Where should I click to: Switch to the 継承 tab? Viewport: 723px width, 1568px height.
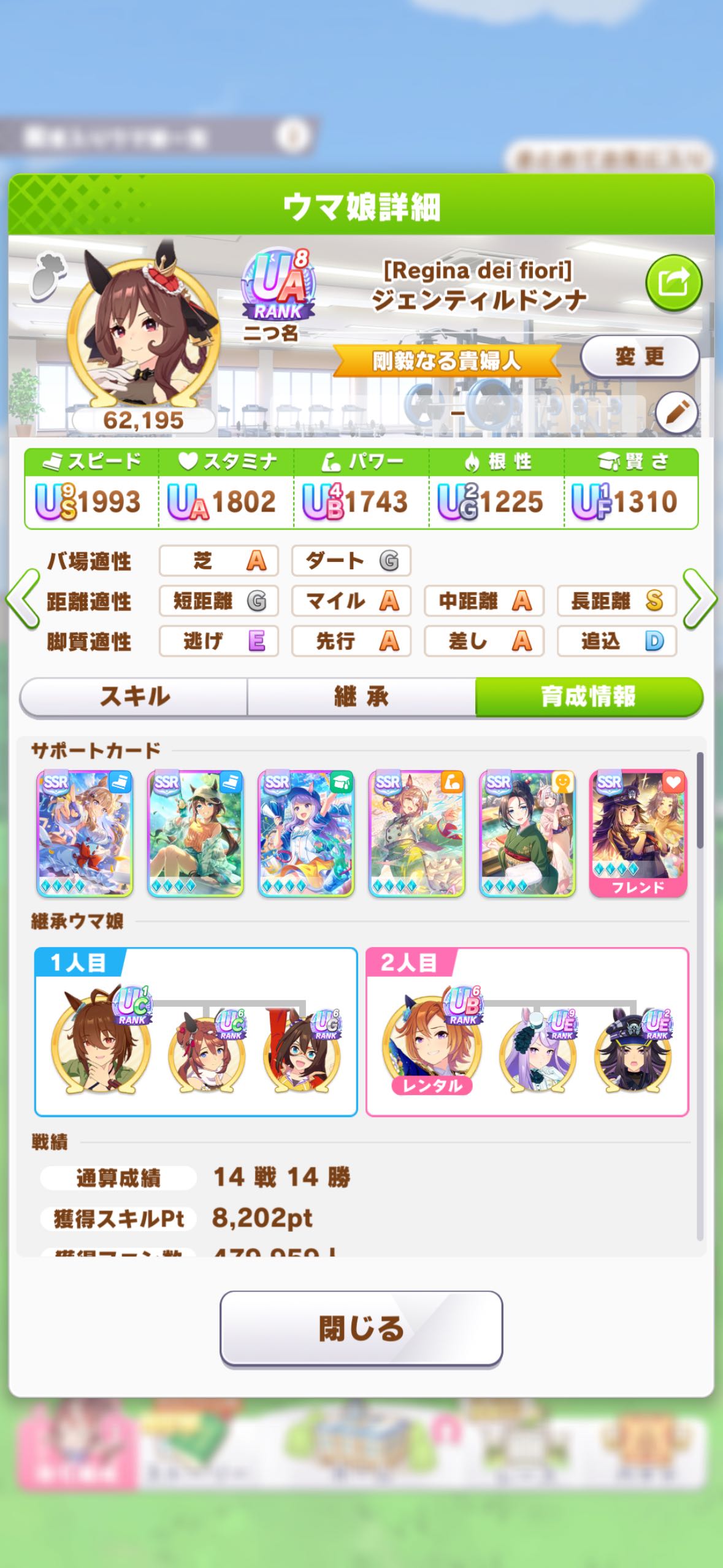click(361, 697)
